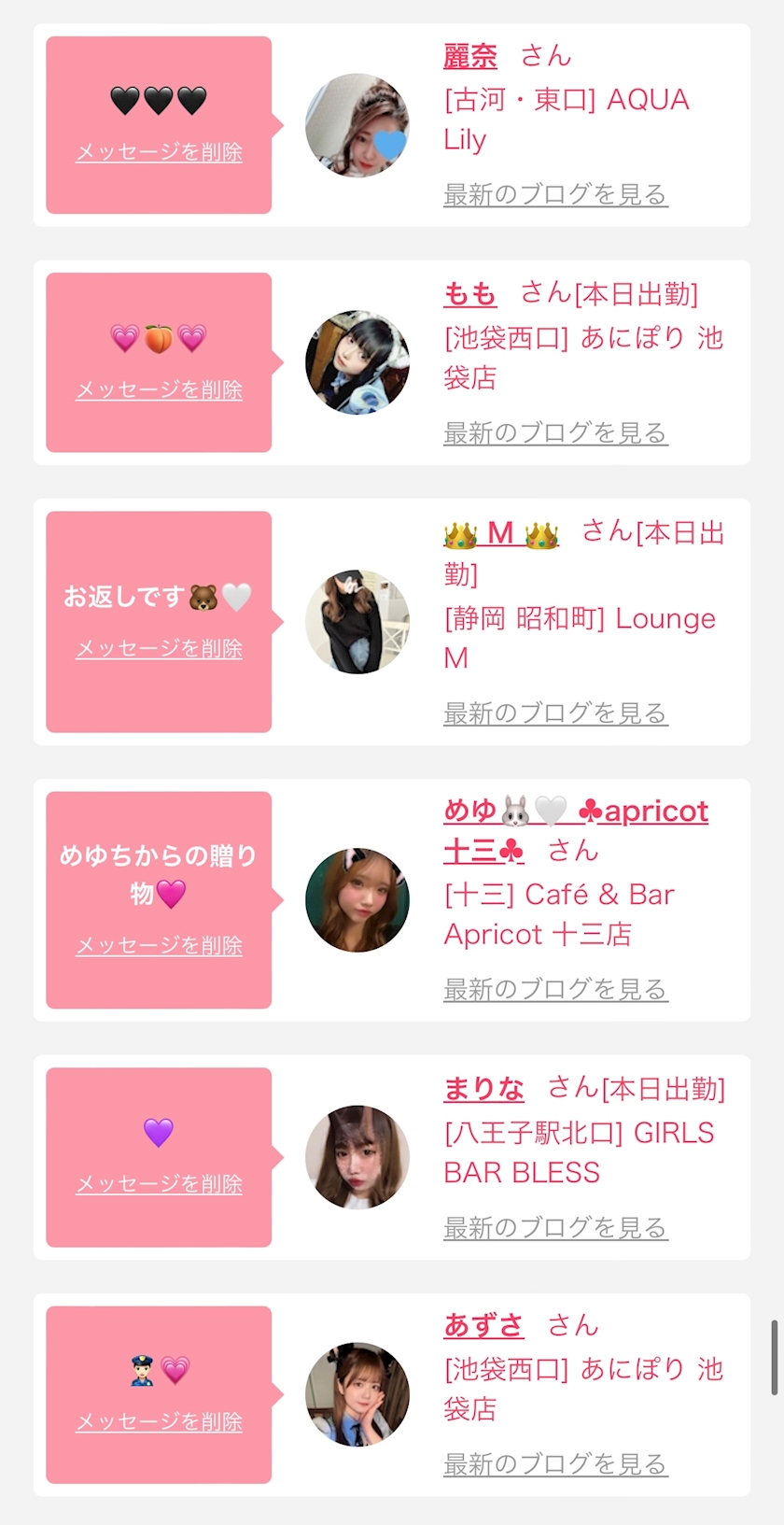
Task: View あずさ's latest blog
Action: click(555, 1464)
